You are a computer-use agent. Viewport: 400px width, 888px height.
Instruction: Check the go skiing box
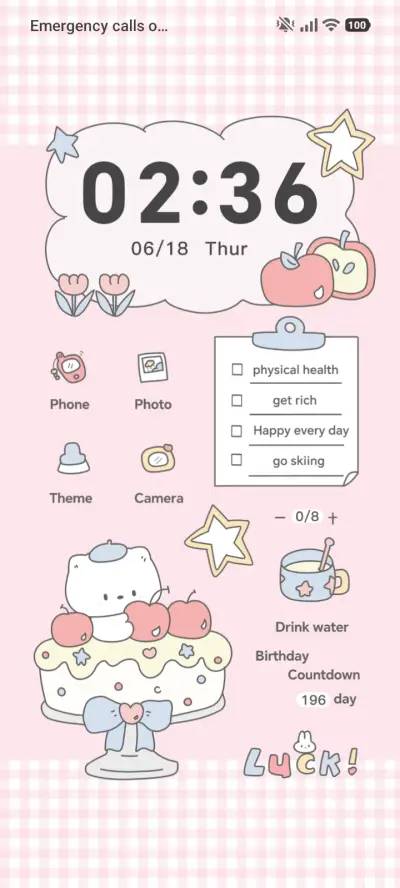point(237,460)
